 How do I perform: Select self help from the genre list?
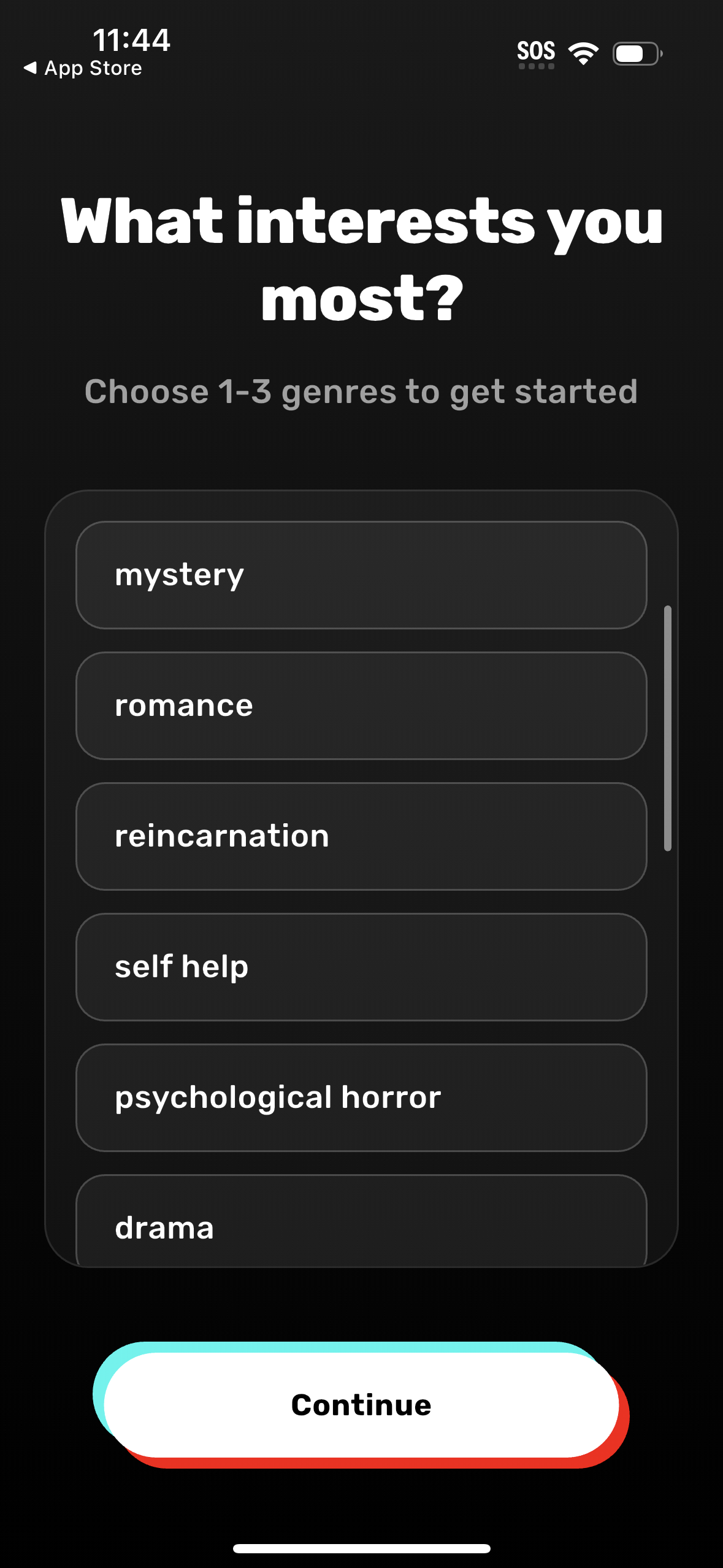[361, 967]
